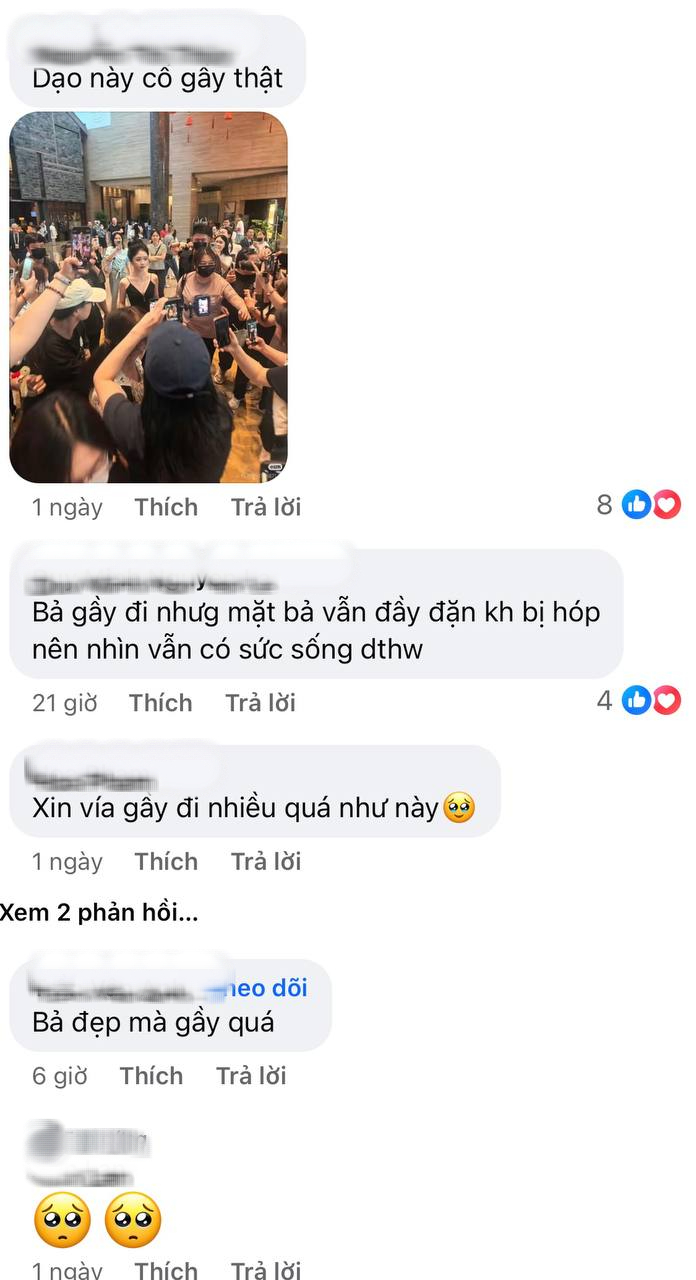Like the "Xin vía gầy đi nhiều quá" comment
This screenshot has width=696, height=1280.
(x=166, y=861)
